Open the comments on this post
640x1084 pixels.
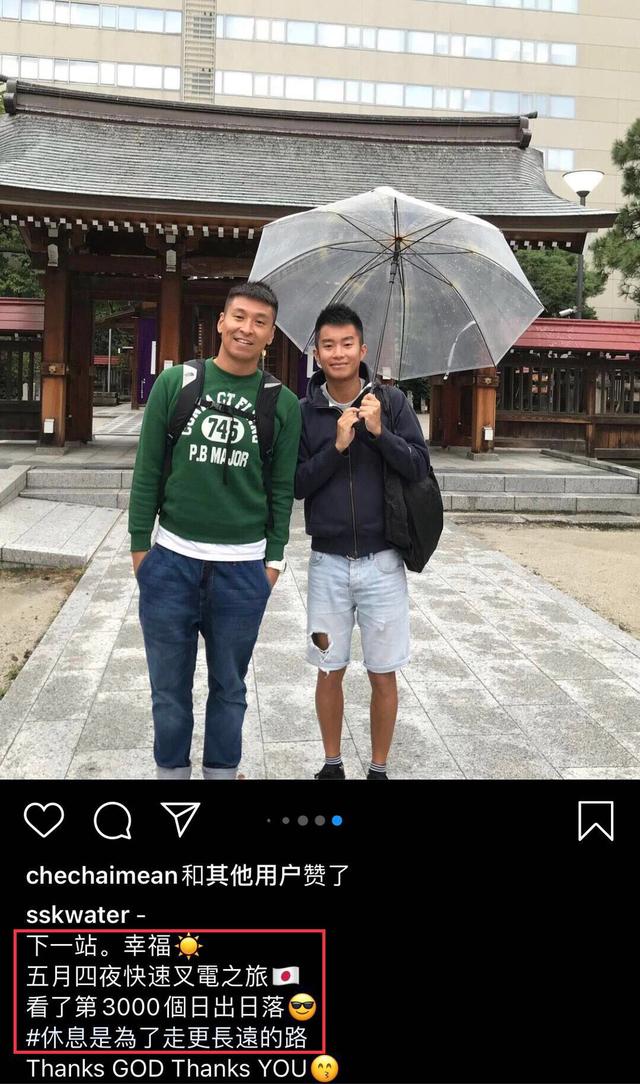[x=112, y=820]
